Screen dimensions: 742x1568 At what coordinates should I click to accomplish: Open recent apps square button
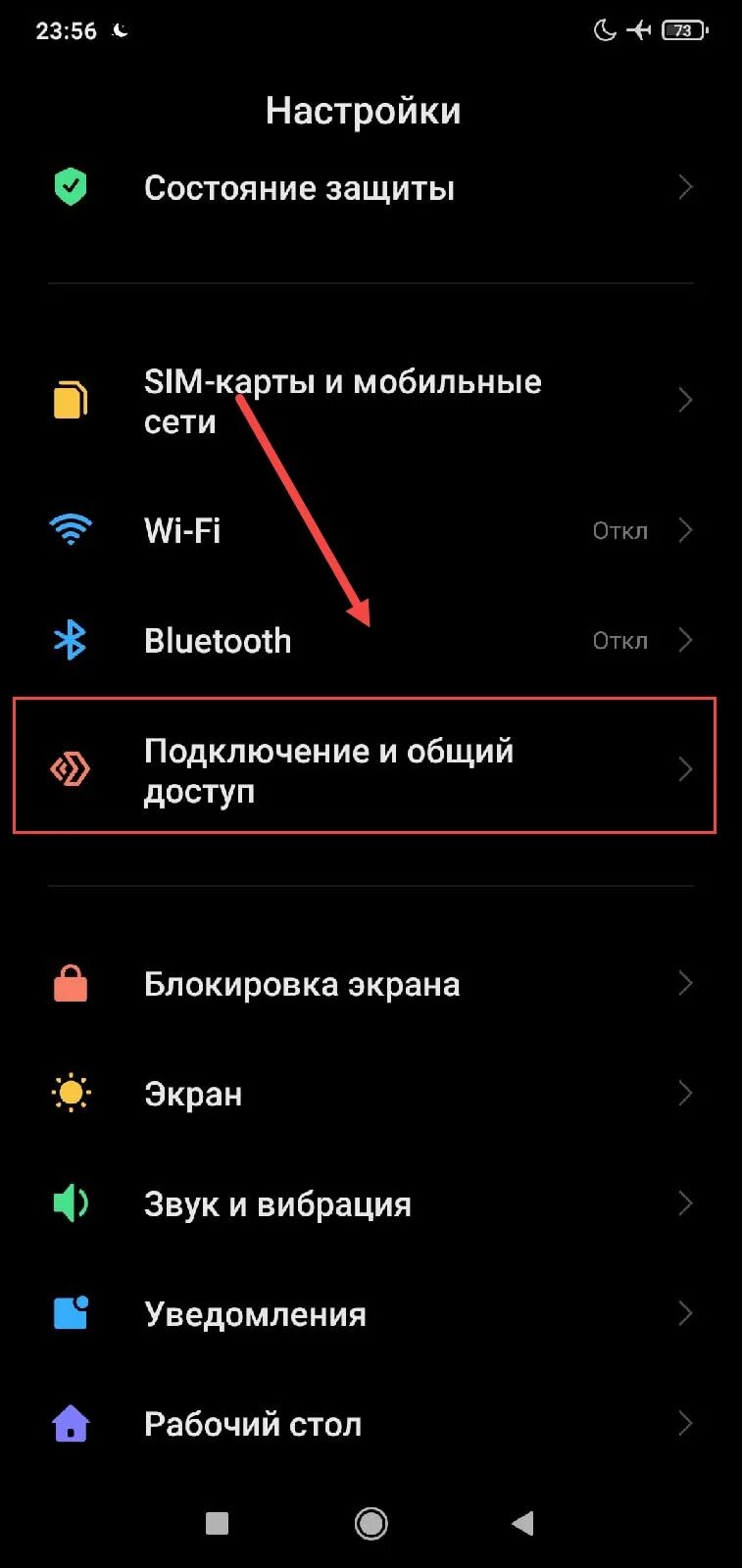[x=218, y=1523]
